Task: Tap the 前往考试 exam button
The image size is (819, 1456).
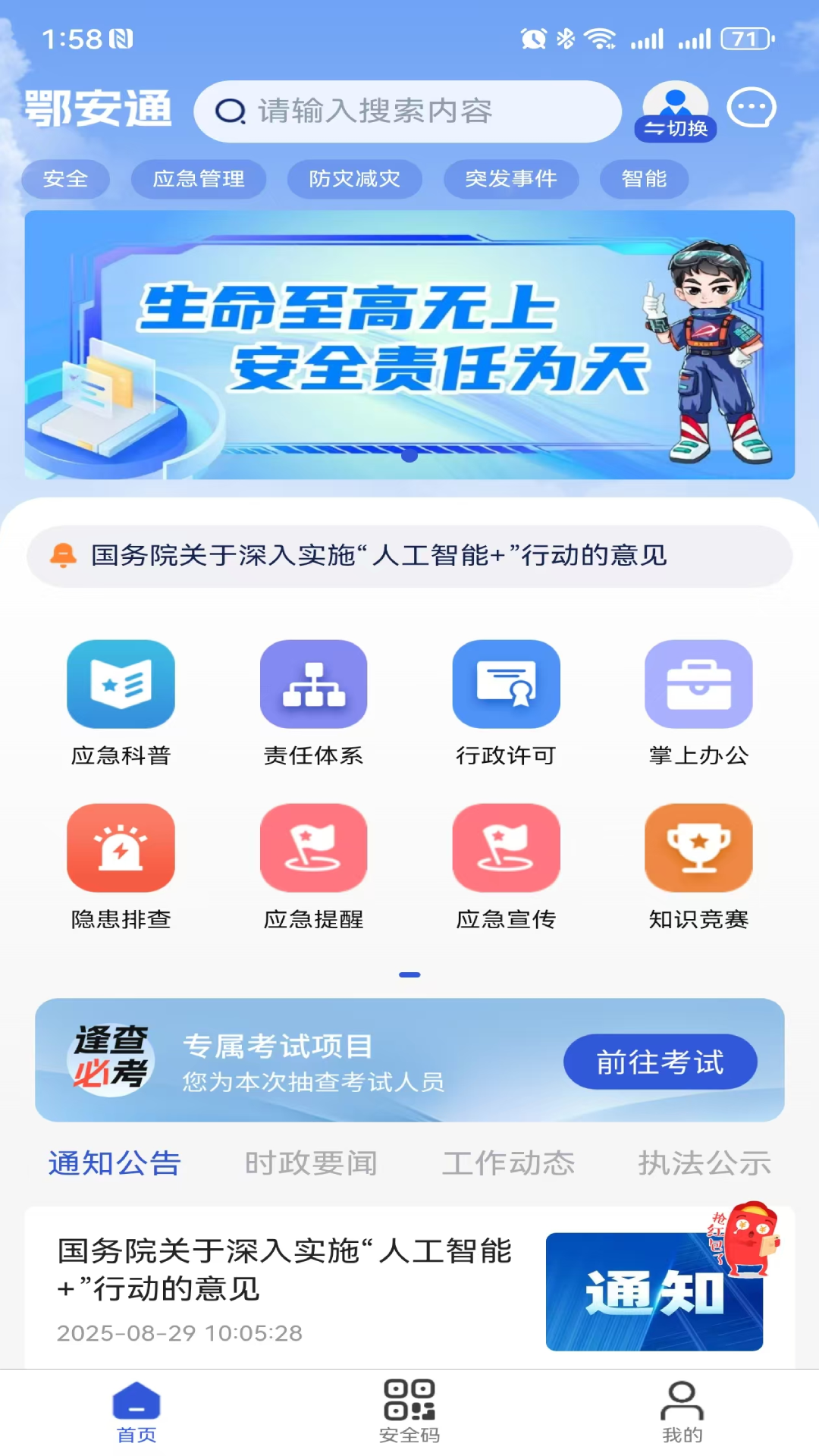Action: click(661, 1062)
